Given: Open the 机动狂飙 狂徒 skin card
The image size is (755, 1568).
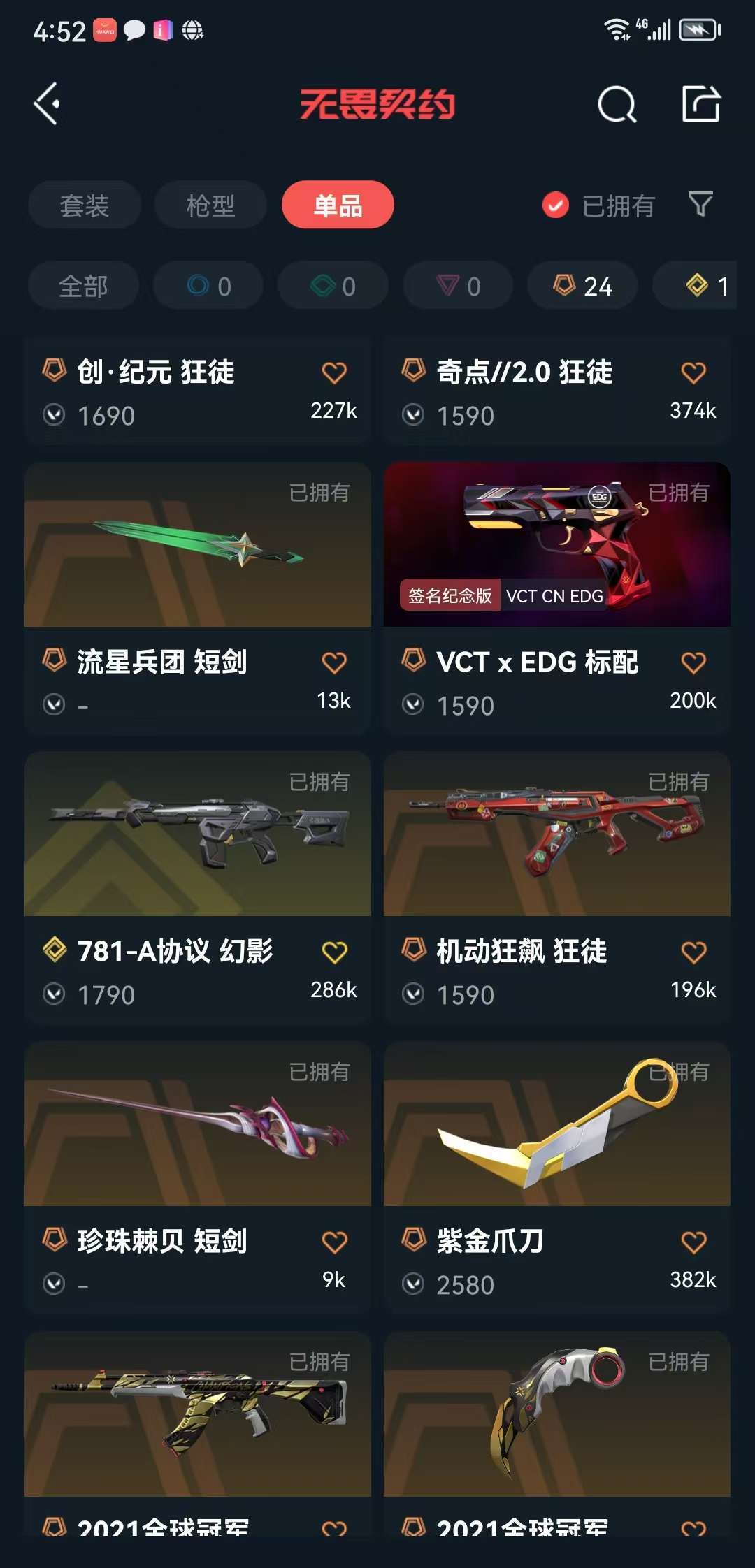Looking at the screenshot, I should coord(557,888).
